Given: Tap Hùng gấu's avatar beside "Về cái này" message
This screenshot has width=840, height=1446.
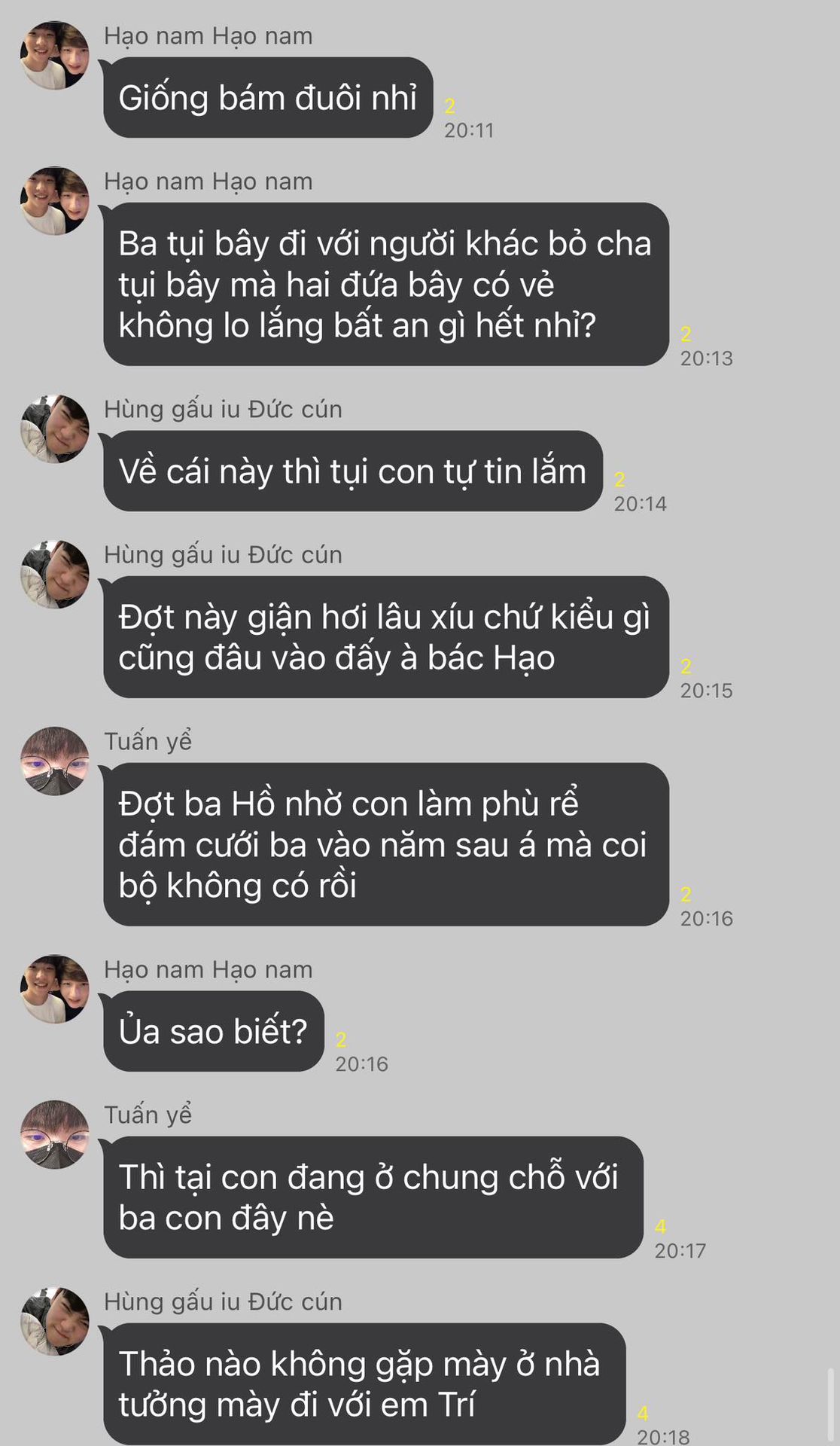Looking at the screenshot, I should click(x=54, y=429).
